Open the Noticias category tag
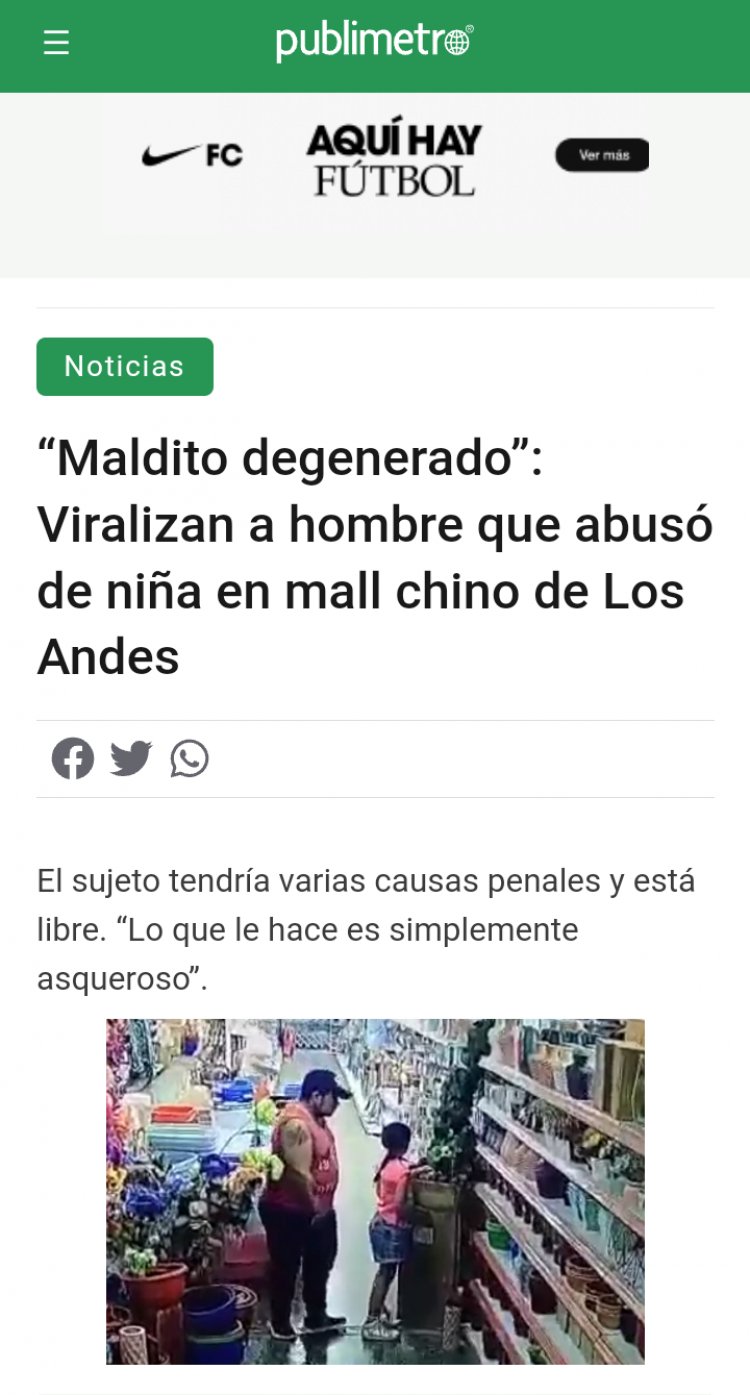 click(125, 366)
